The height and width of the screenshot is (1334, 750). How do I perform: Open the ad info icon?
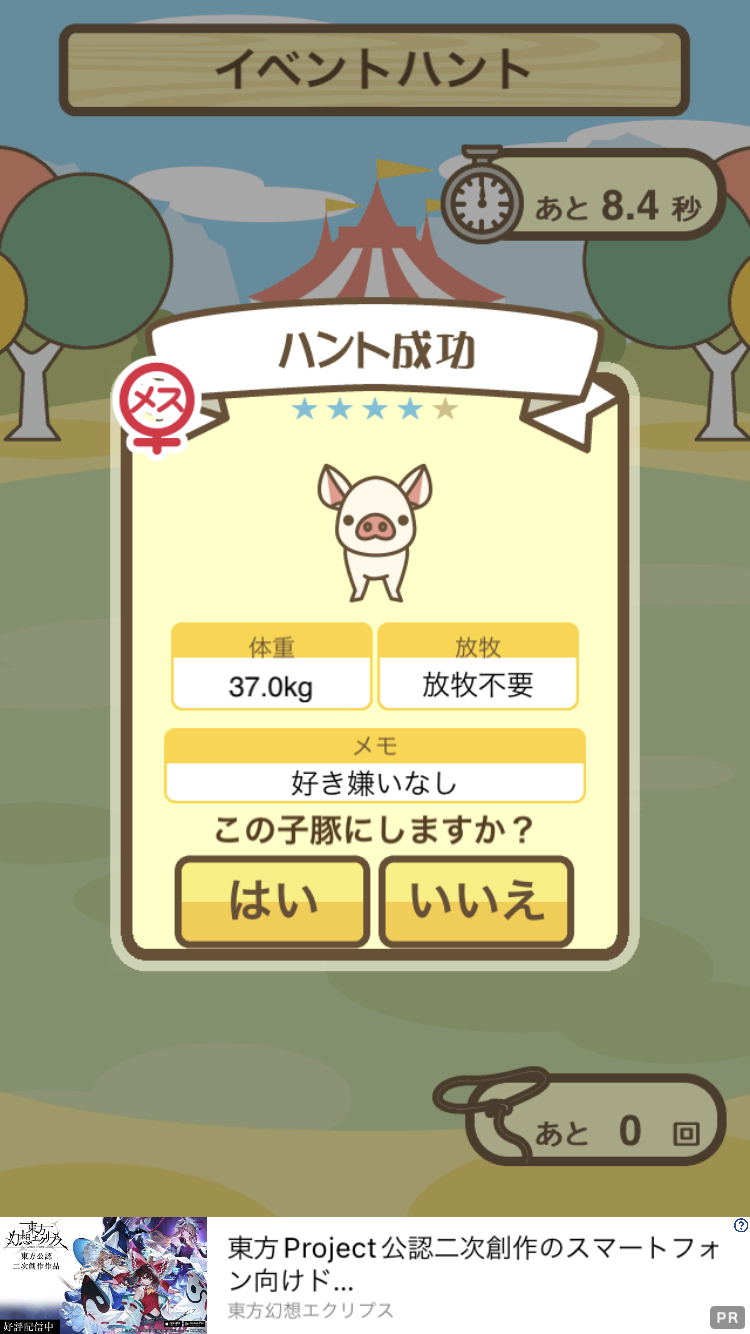click(740, 1225)
